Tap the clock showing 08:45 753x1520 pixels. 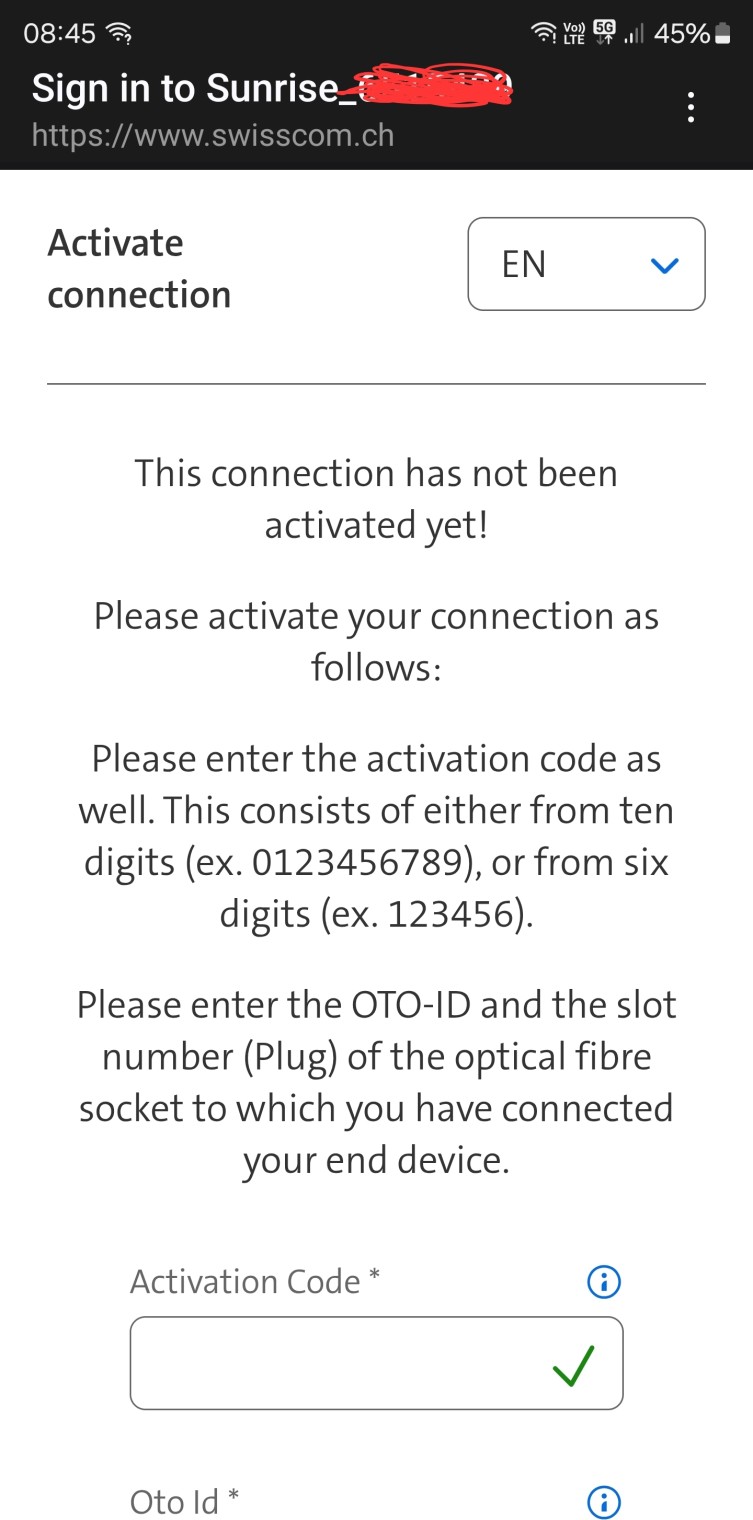tap(60, 33)
